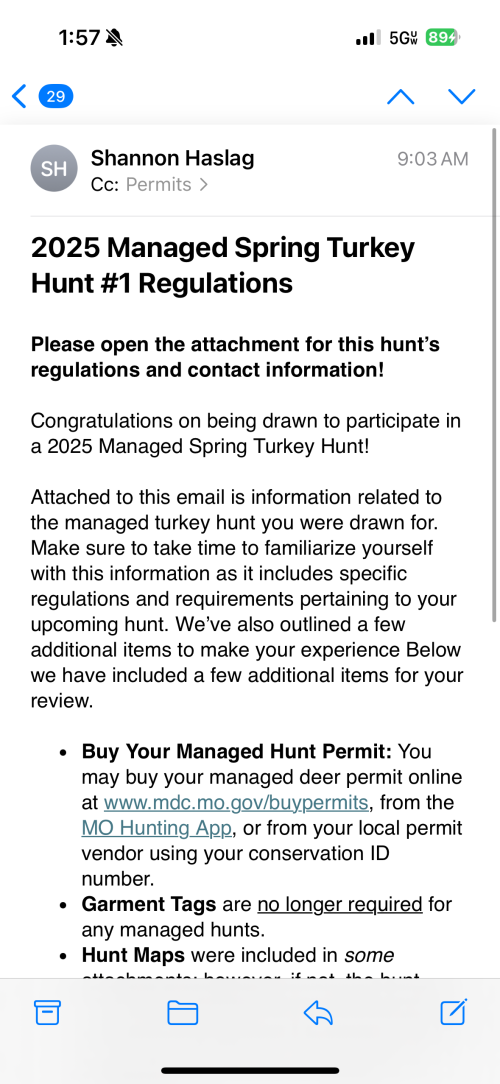
Task: Jump to the previous email with up arrow
Action: pyautogui.click(x=400, y=96)
